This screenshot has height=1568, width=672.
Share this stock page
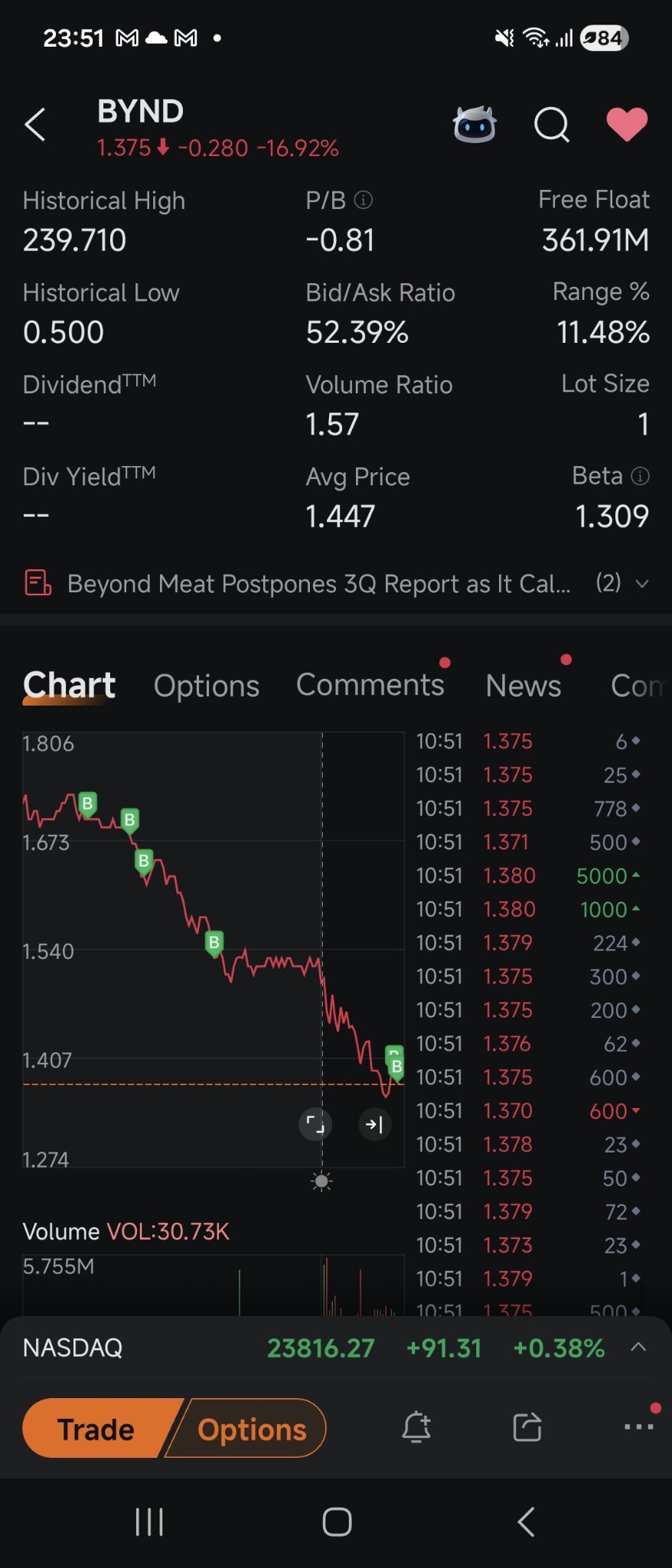click(x=527, y=1426)
